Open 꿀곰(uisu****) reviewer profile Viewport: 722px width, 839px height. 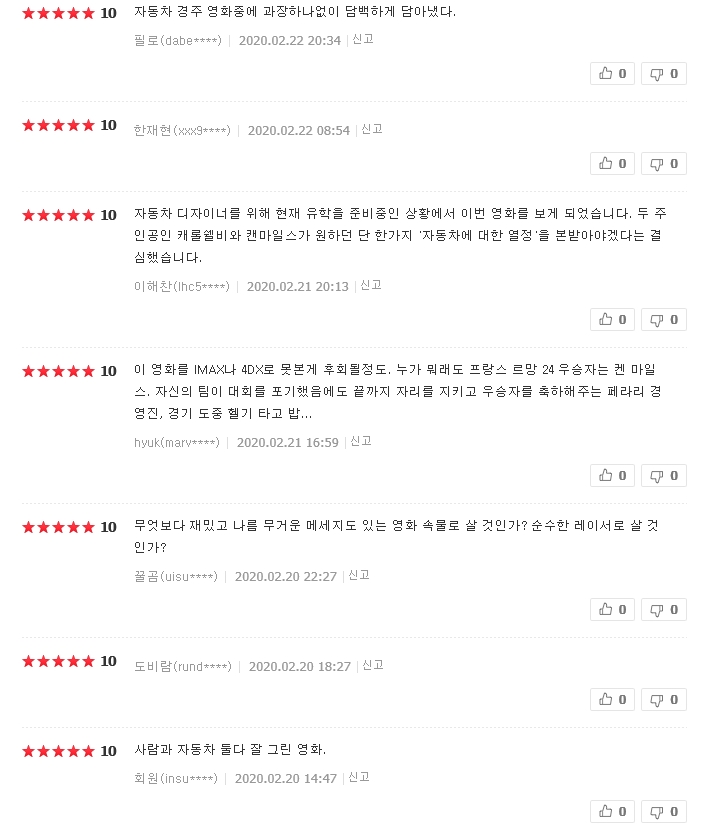pyautogui.click(x=175, y=577)
